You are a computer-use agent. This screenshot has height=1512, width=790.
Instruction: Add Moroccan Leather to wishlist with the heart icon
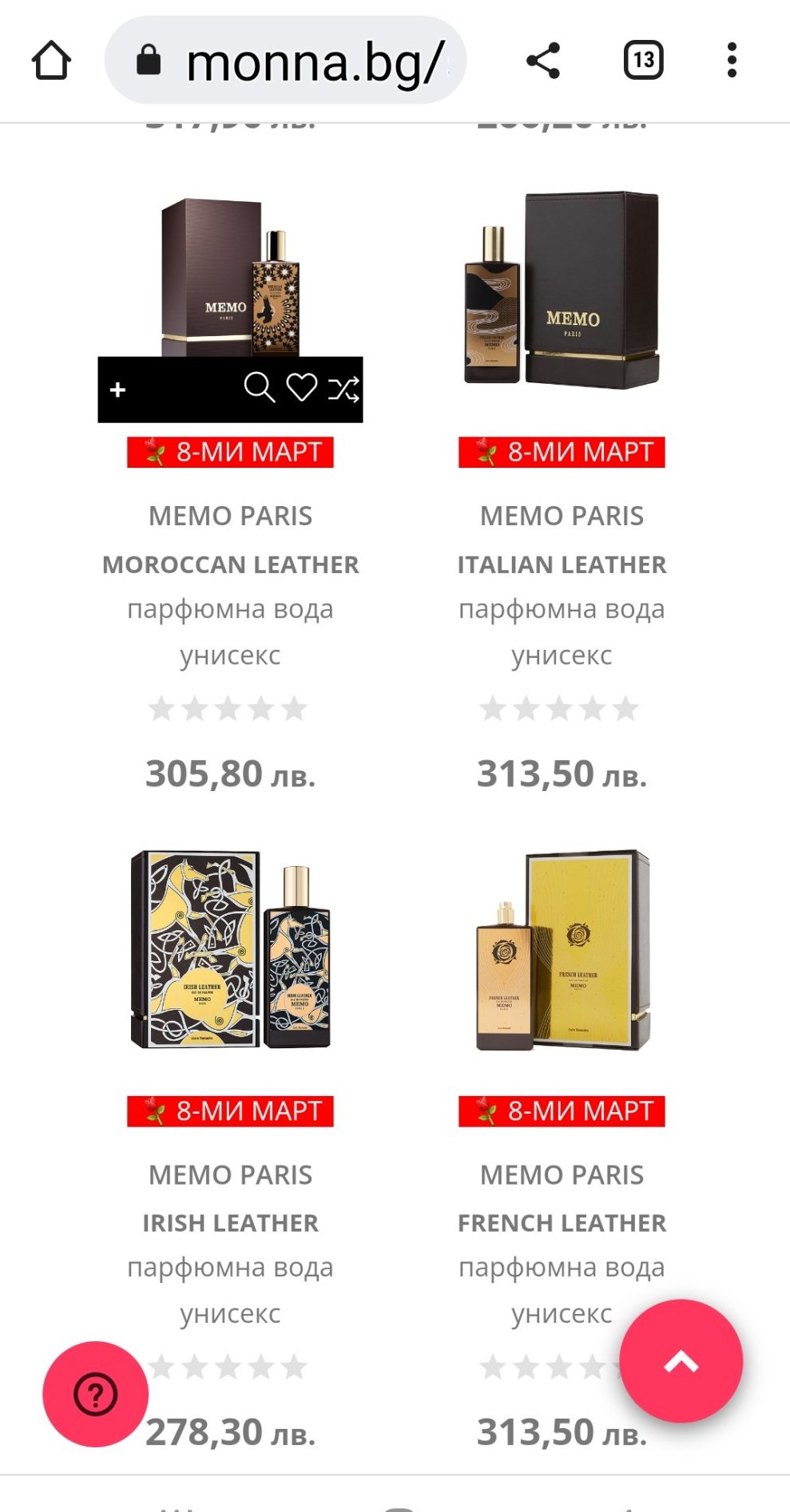302,388
